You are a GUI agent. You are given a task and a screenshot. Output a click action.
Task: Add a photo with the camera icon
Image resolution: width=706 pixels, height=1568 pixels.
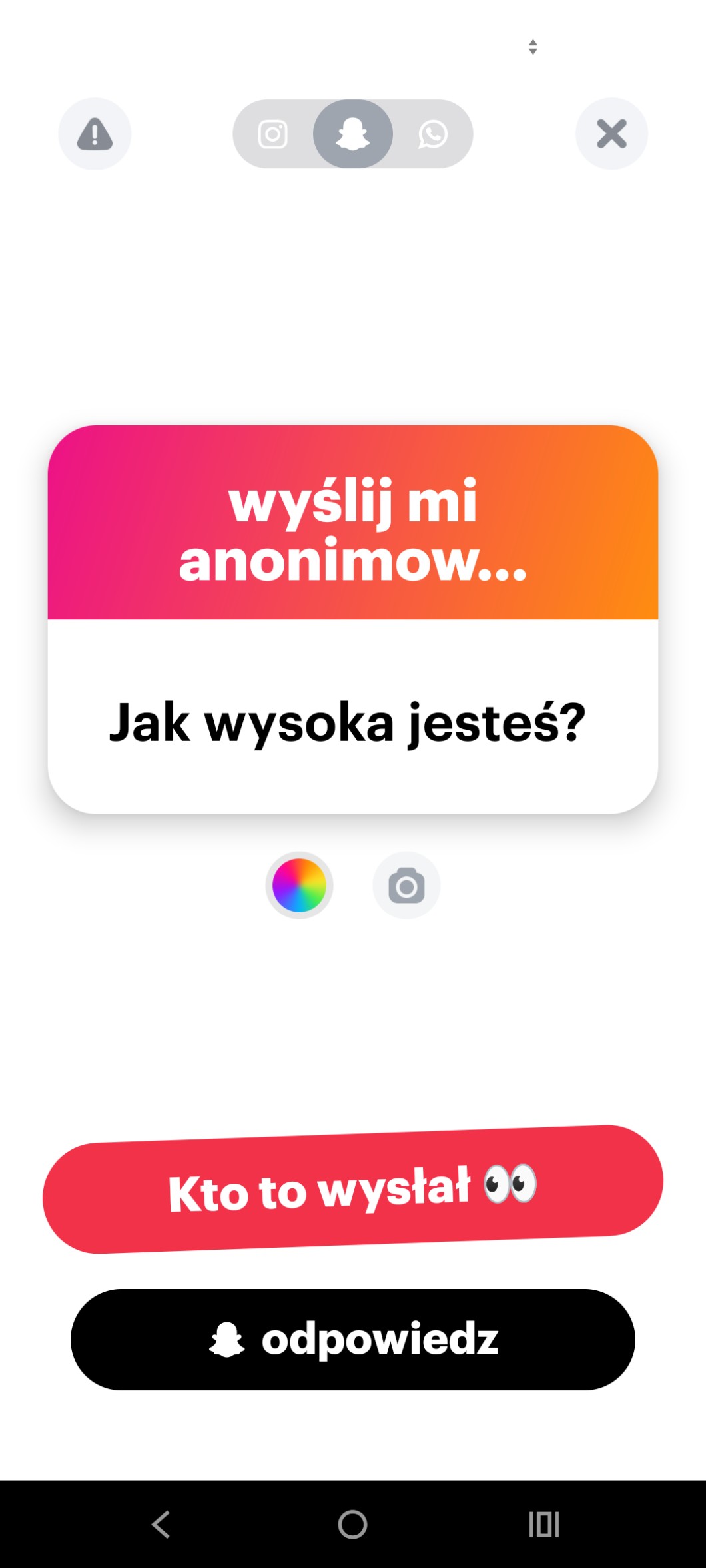point(406,886)
